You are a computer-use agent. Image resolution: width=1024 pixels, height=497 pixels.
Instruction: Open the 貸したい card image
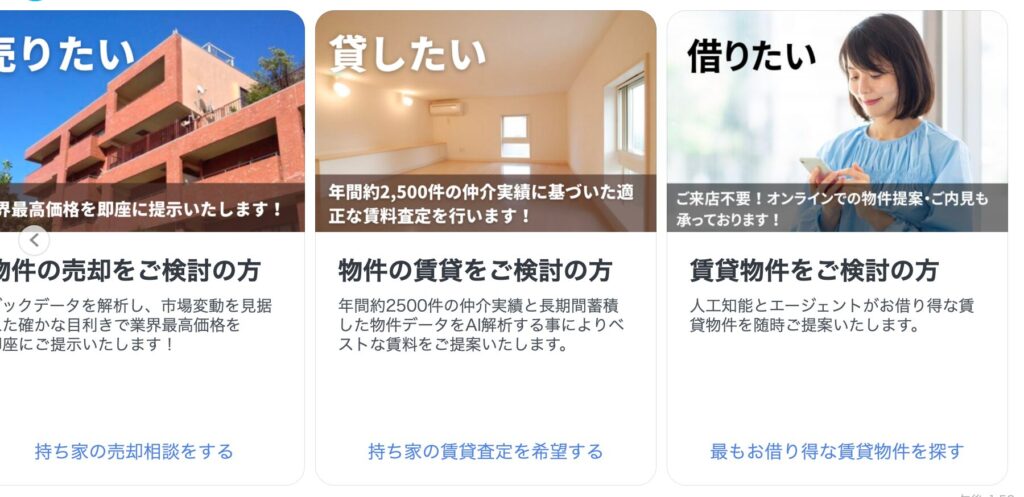(x=485, y=120)
